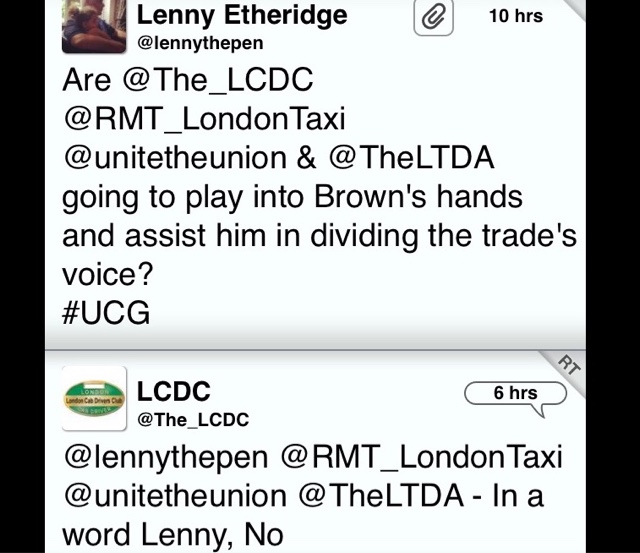Open Lenny Etheridge's profile picture
Image resolution: width=640 pixels, height=553 pixels.
click(94, 27)
